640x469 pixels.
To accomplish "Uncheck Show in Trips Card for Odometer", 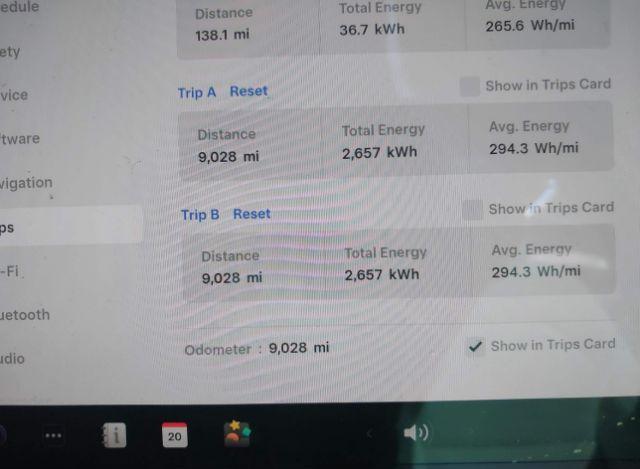I will pyautogui.click(x=476, y=346).
